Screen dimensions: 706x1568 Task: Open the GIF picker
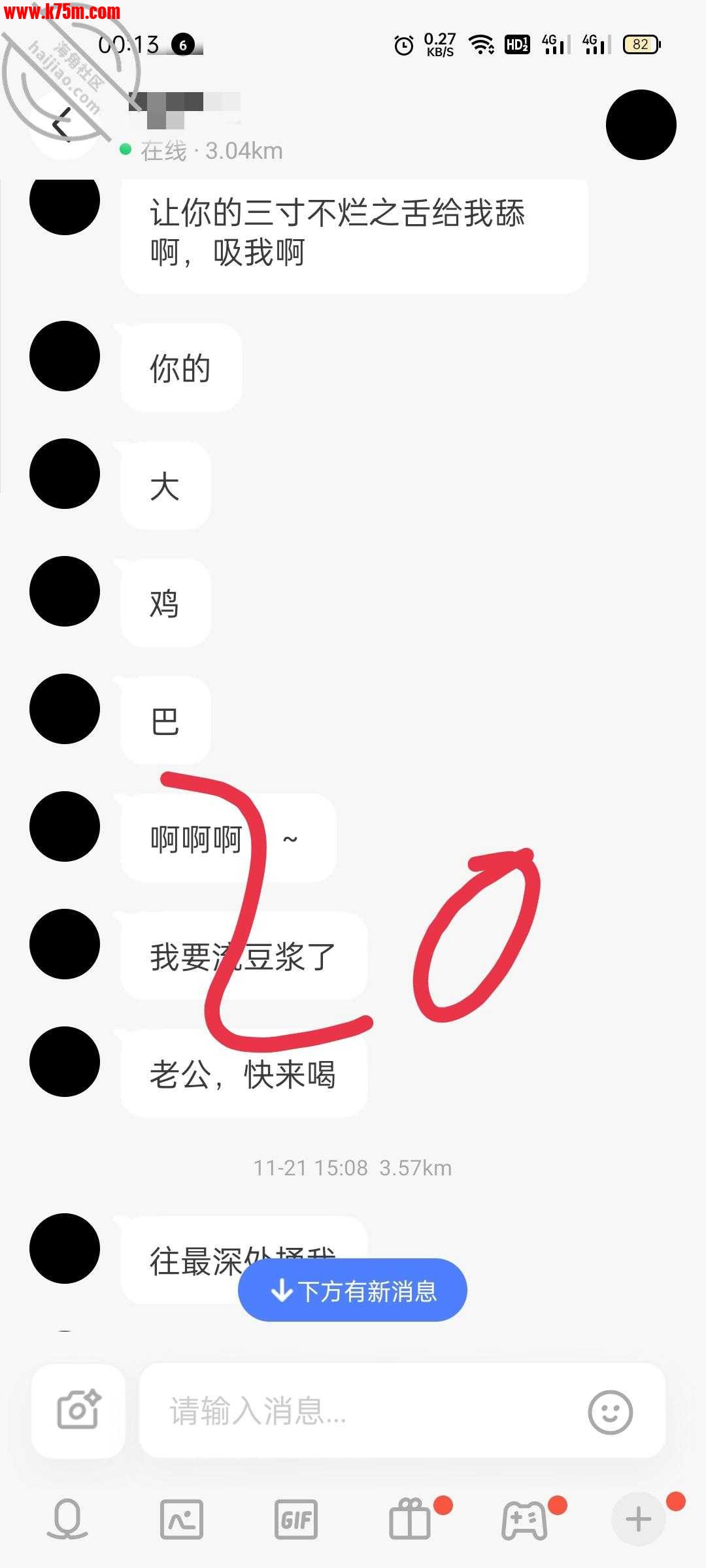click(x=296, y=1519)
